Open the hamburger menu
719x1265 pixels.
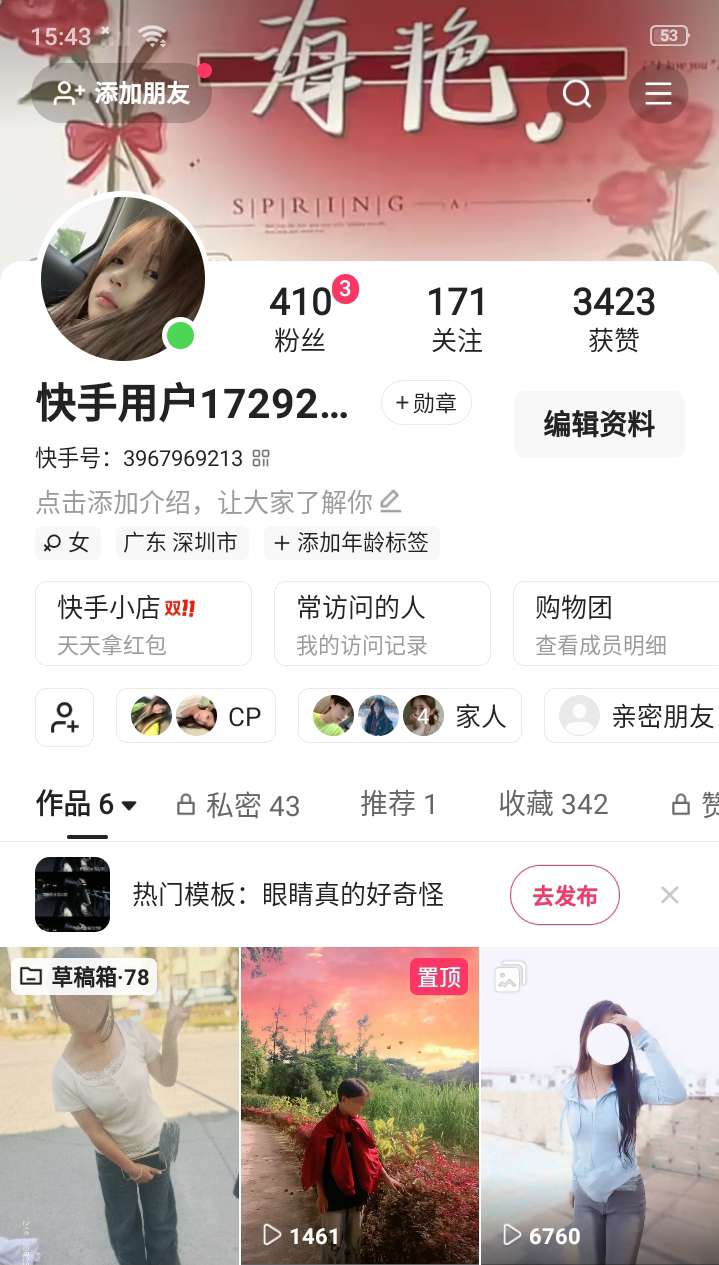tap(658, 94)
